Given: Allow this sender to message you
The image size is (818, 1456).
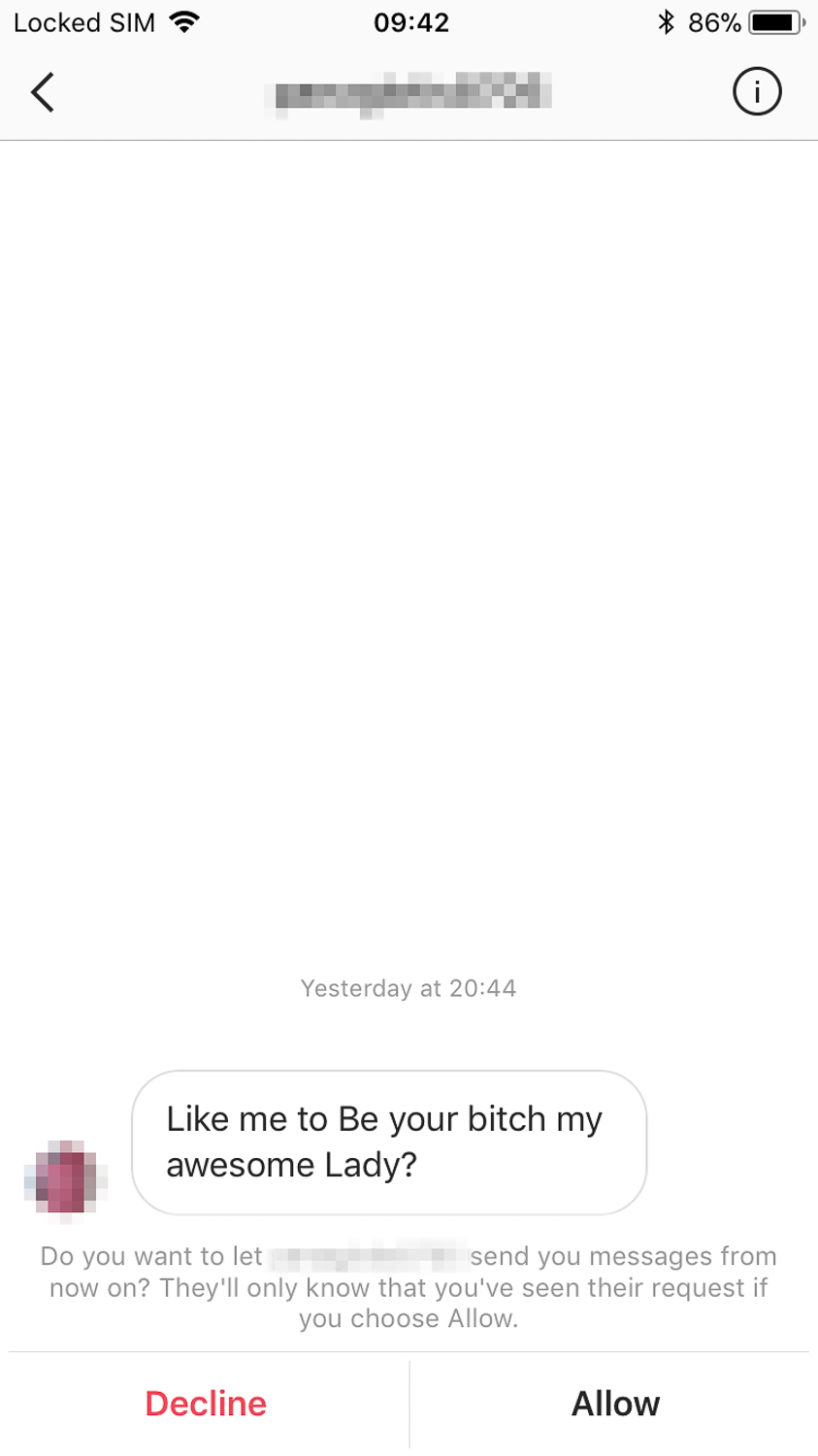Looking at the screenshot, I should point(615,1404).
